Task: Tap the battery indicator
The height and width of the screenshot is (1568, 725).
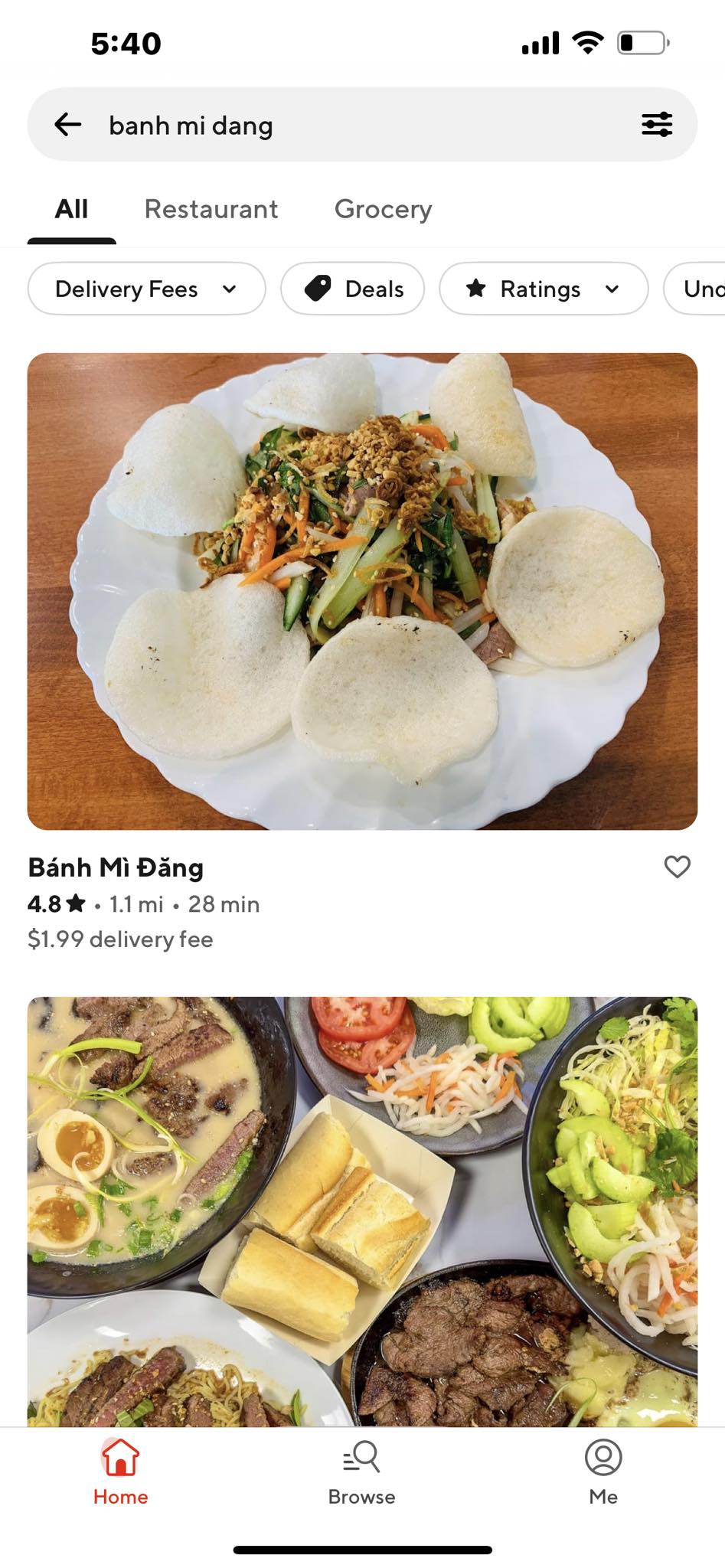Action: (642, 42)
